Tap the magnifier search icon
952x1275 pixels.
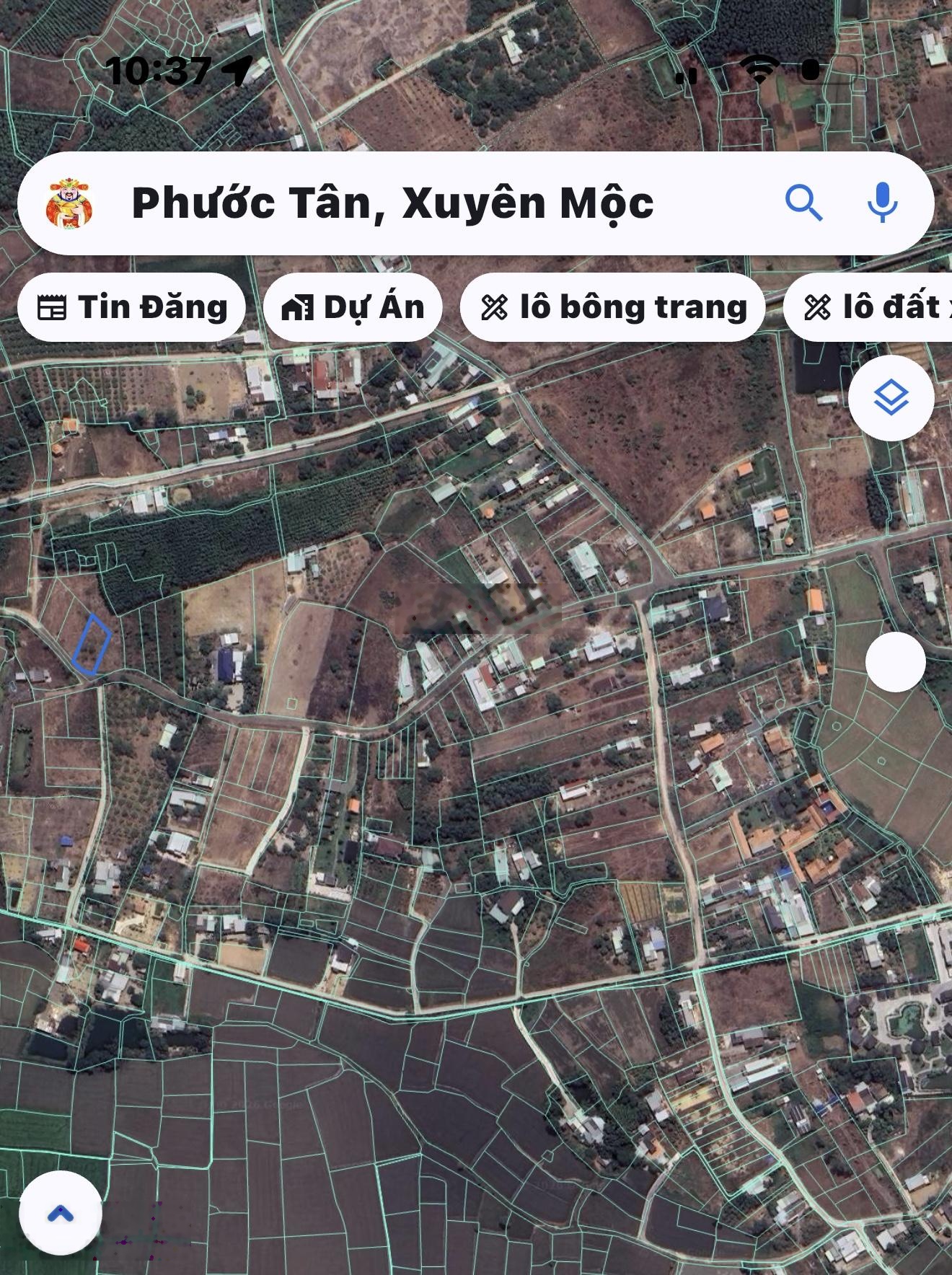[803, 203]
